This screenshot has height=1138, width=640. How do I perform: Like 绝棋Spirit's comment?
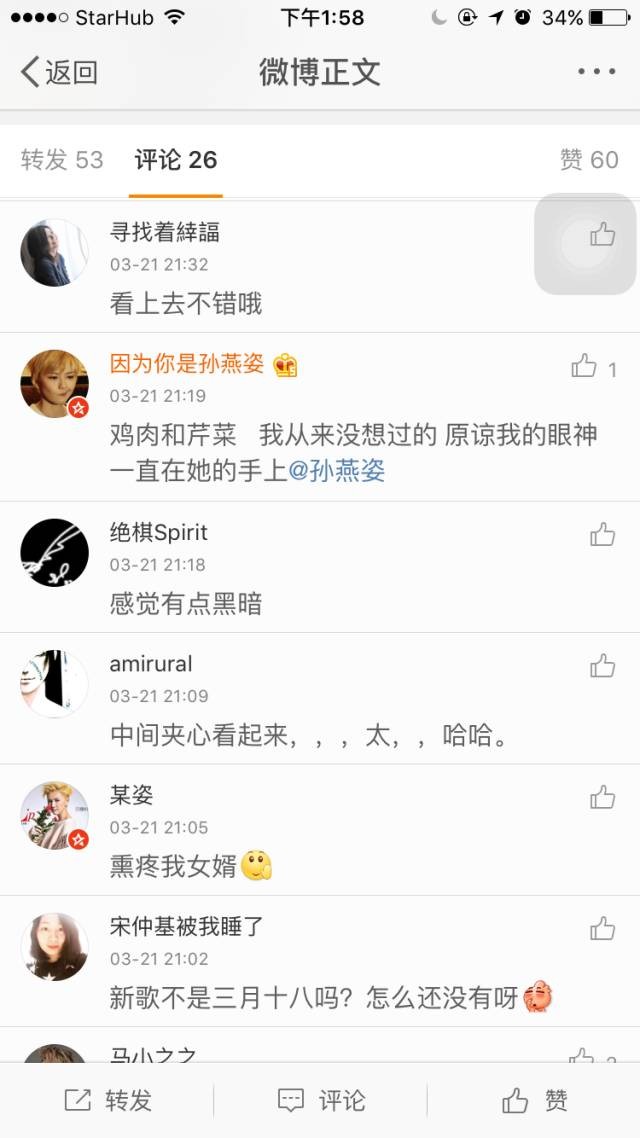602,534
